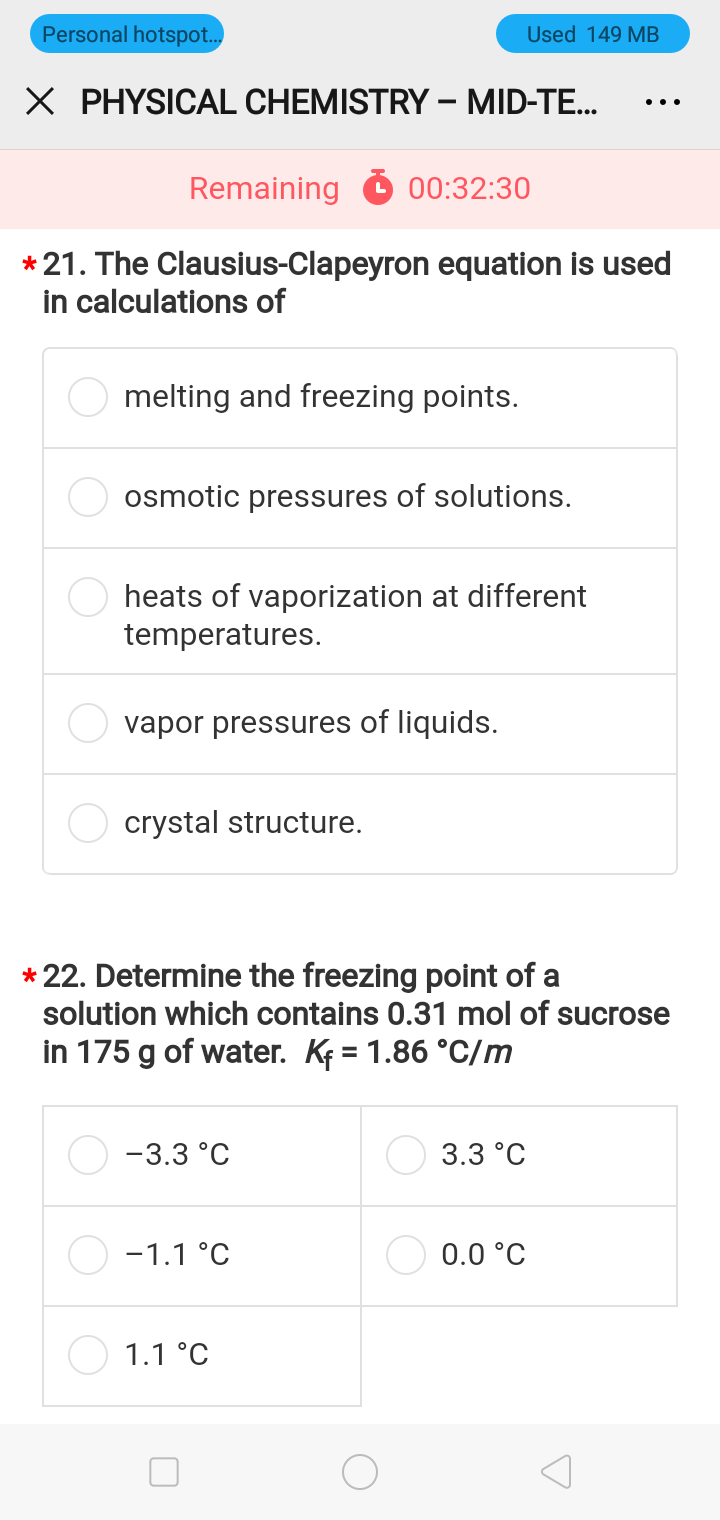Screen dimensions: 720x1520
Task: Tap the Used 149 MB data indicator
Action: pyautogui.click(x=592, y=33)
